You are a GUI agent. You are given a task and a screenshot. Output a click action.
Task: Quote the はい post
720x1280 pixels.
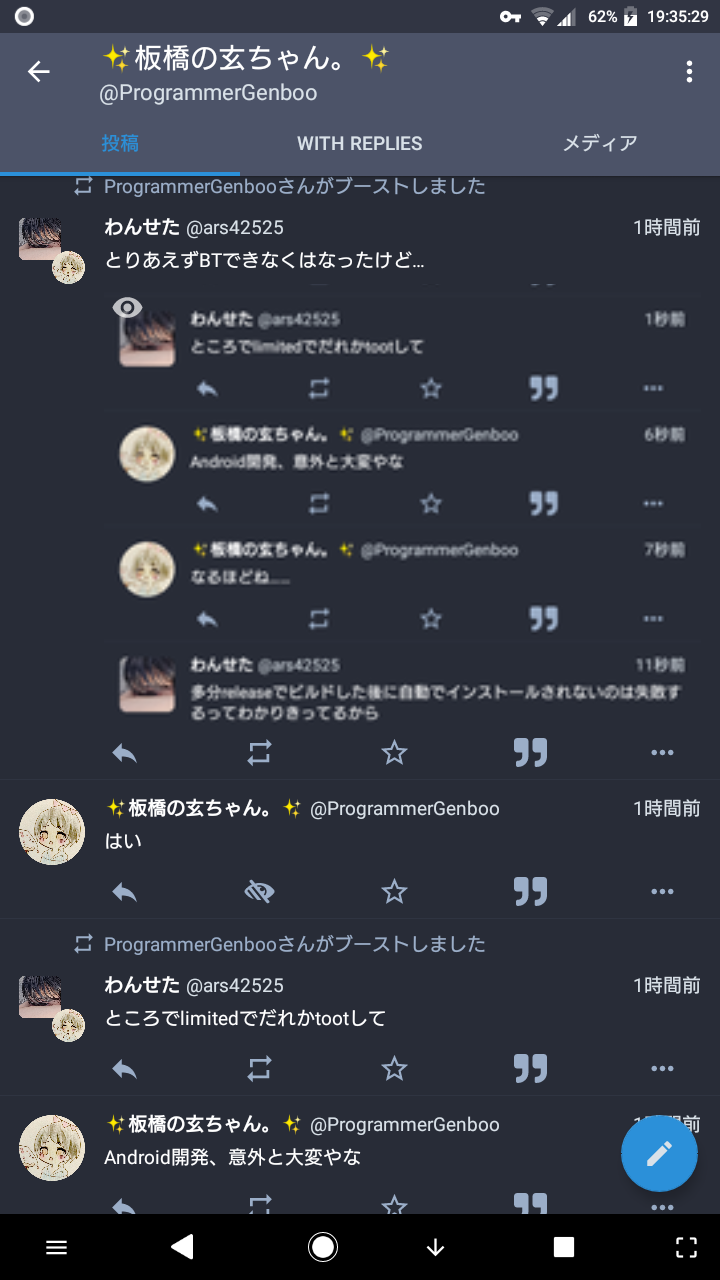[530, 891]
